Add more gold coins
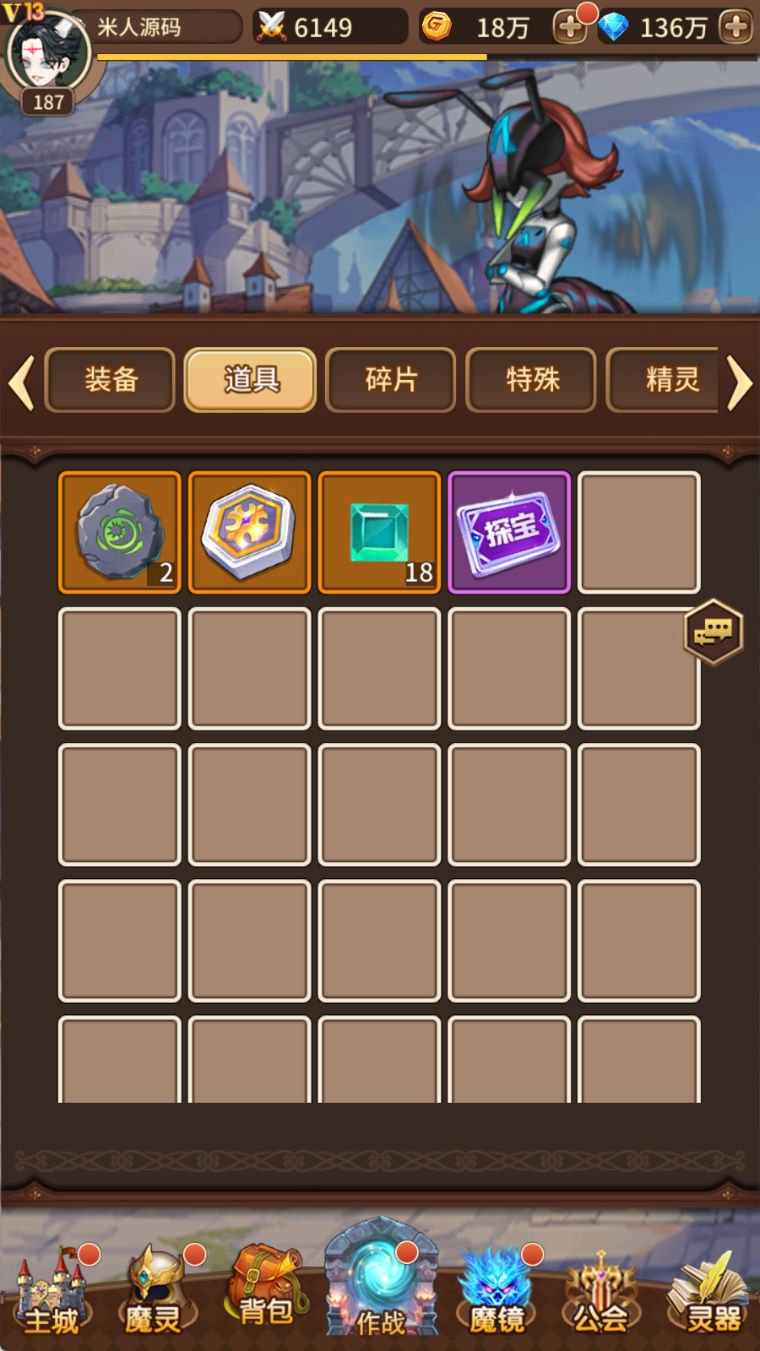This screenshot has width=760, height=1351. pos(570,27)
